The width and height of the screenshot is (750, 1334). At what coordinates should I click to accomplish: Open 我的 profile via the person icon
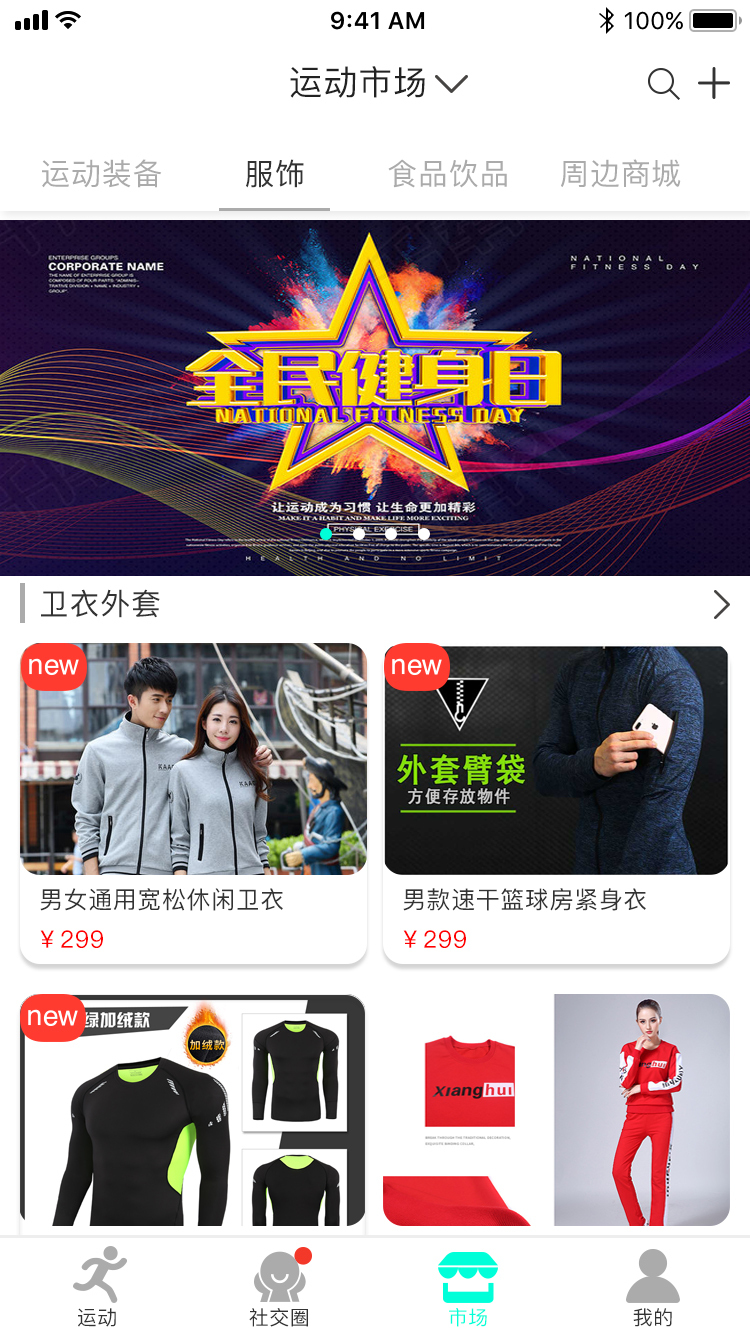click(x=653, y=1285)
